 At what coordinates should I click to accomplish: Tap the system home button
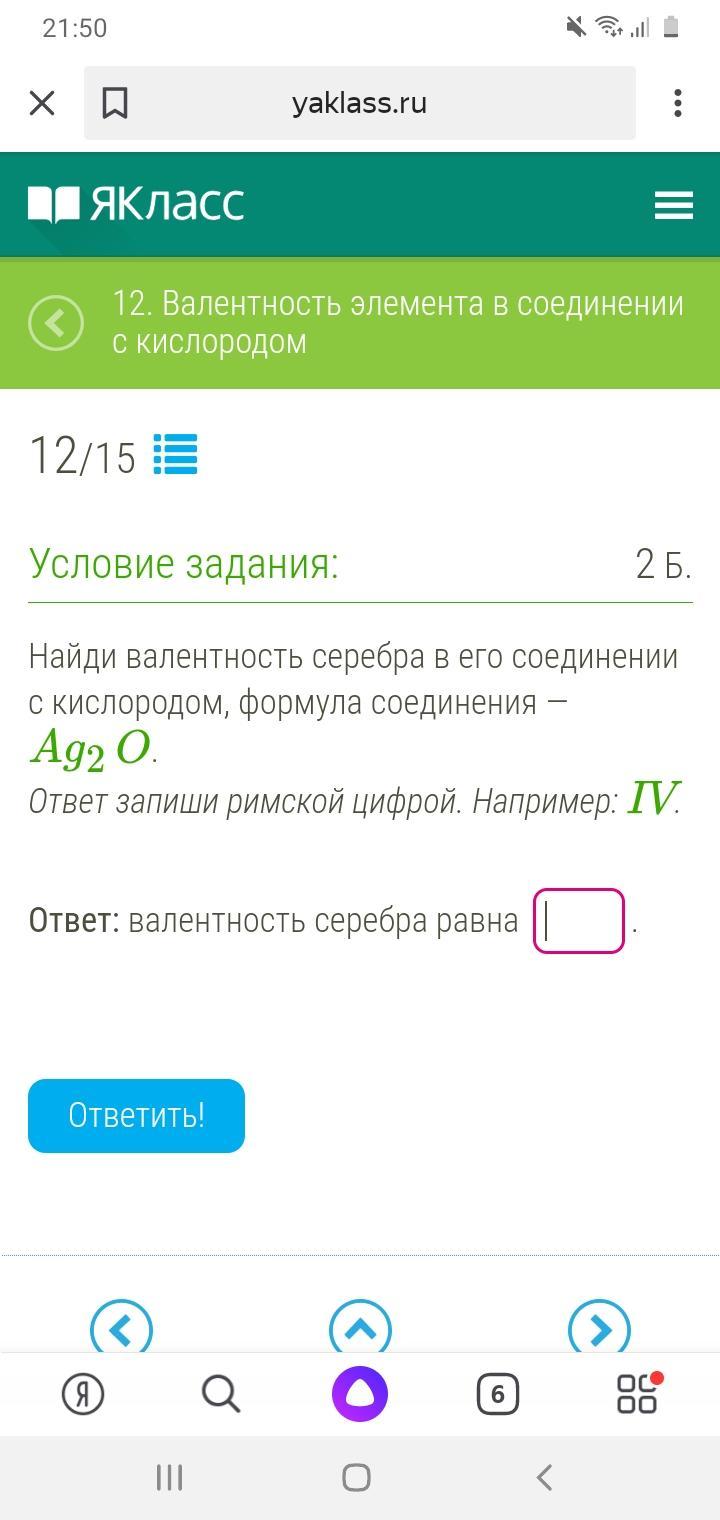357,1477
